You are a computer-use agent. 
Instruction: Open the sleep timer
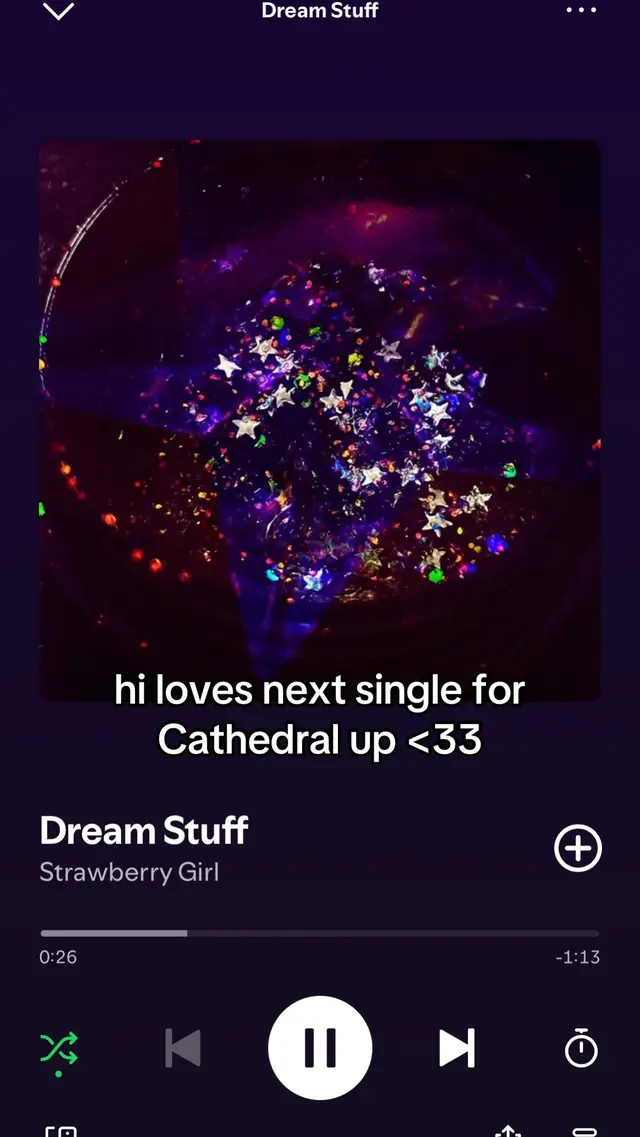pyautogui.click(x=581, y=1049)
